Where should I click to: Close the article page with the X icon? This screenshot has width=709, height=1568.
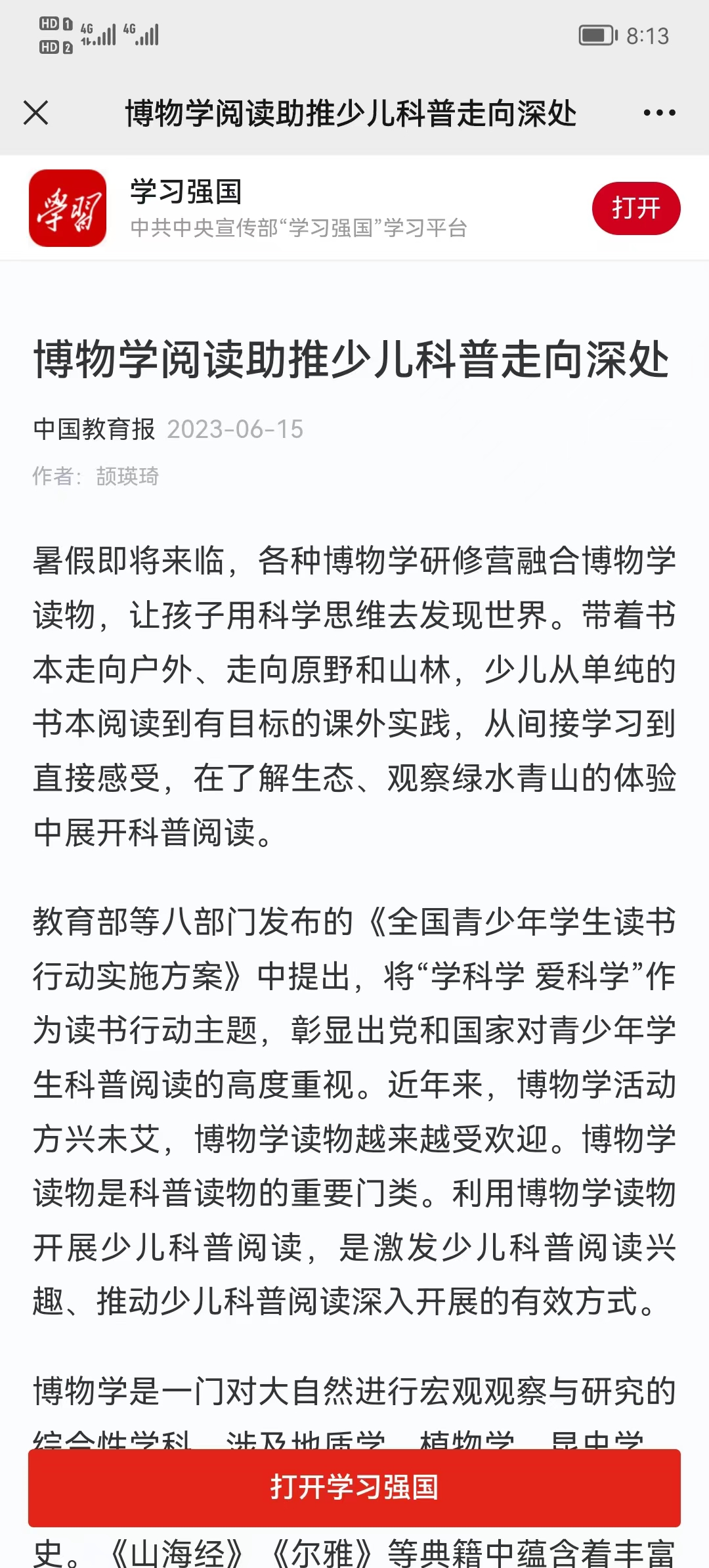click(x=36, y=112)
